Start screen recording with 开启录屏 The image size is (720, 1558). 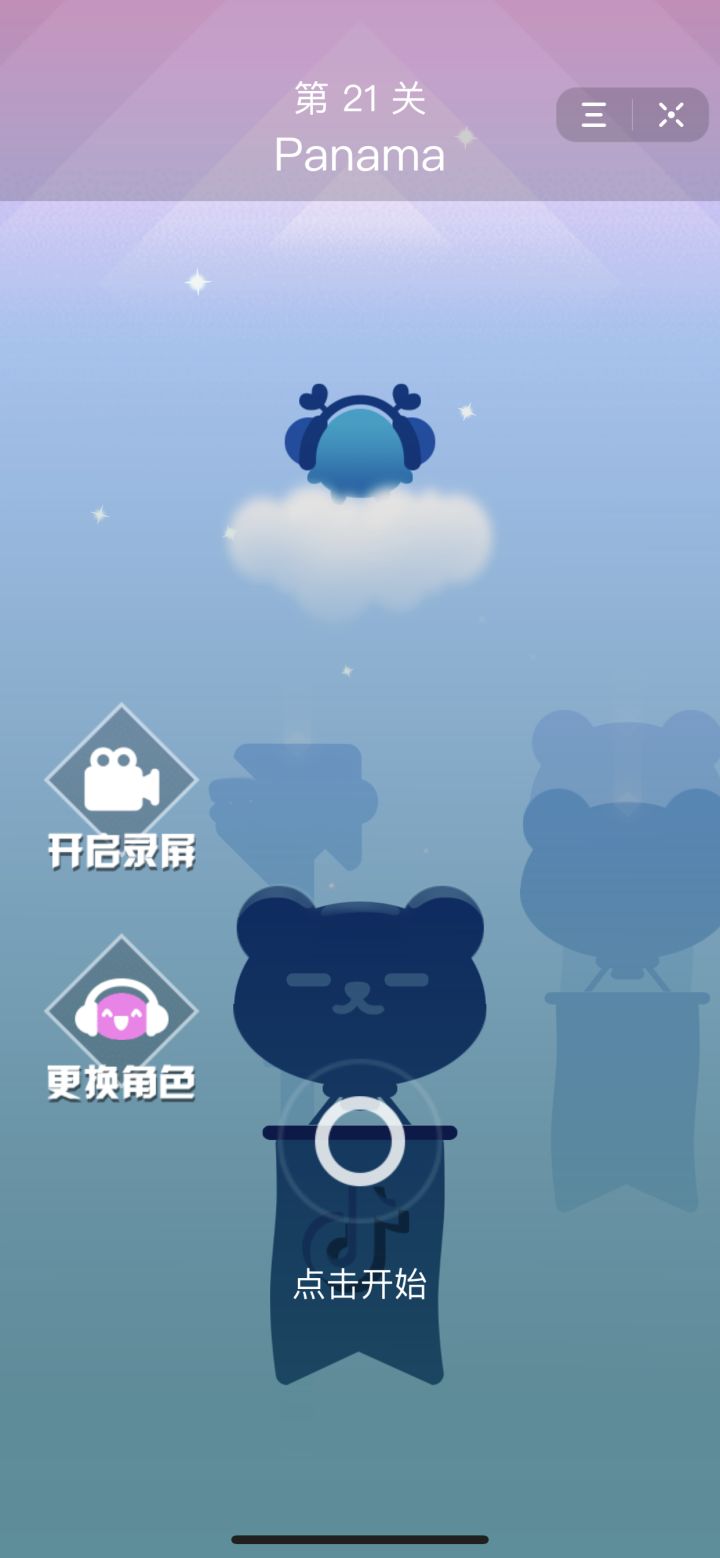121,786
